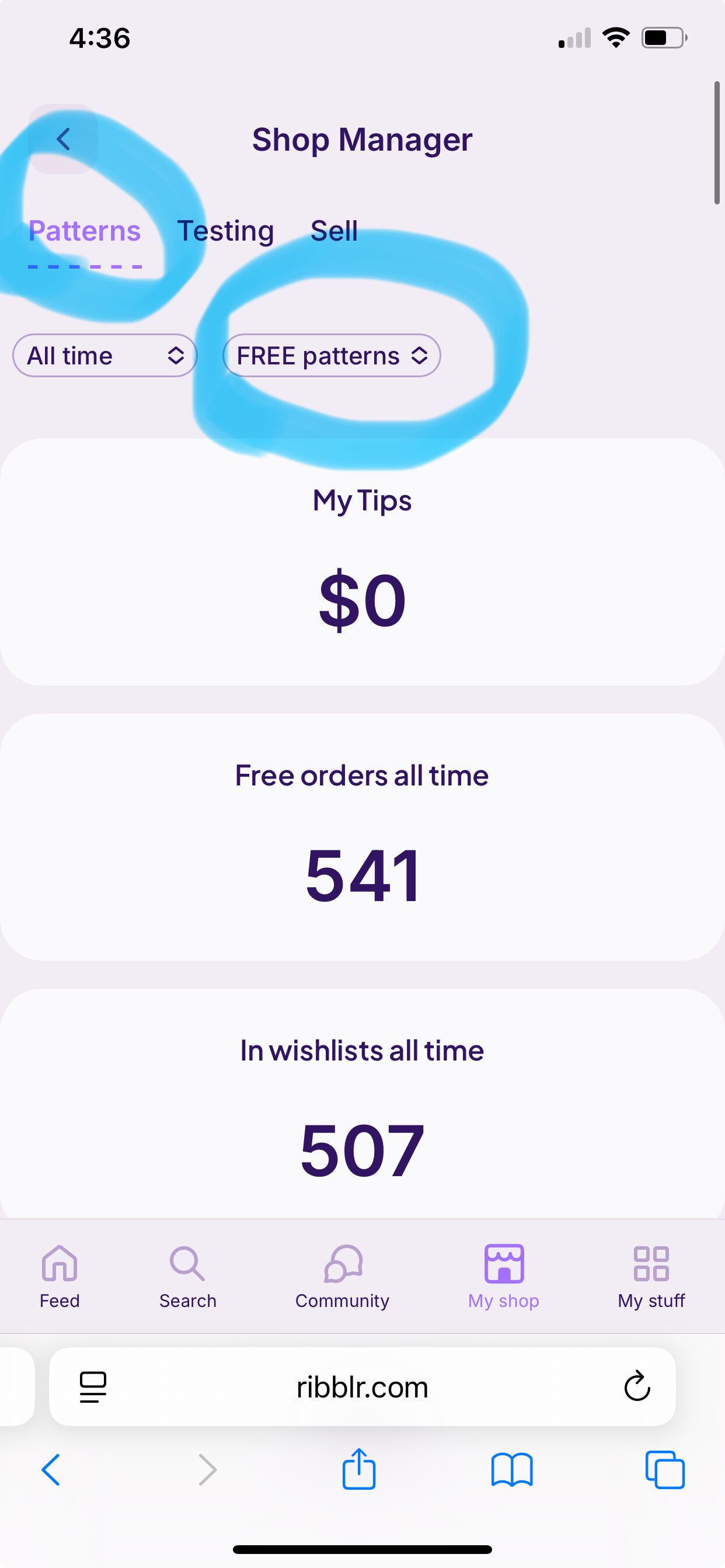
Task: Go back from Shop Manager
Action: click(x=63, y=140)
